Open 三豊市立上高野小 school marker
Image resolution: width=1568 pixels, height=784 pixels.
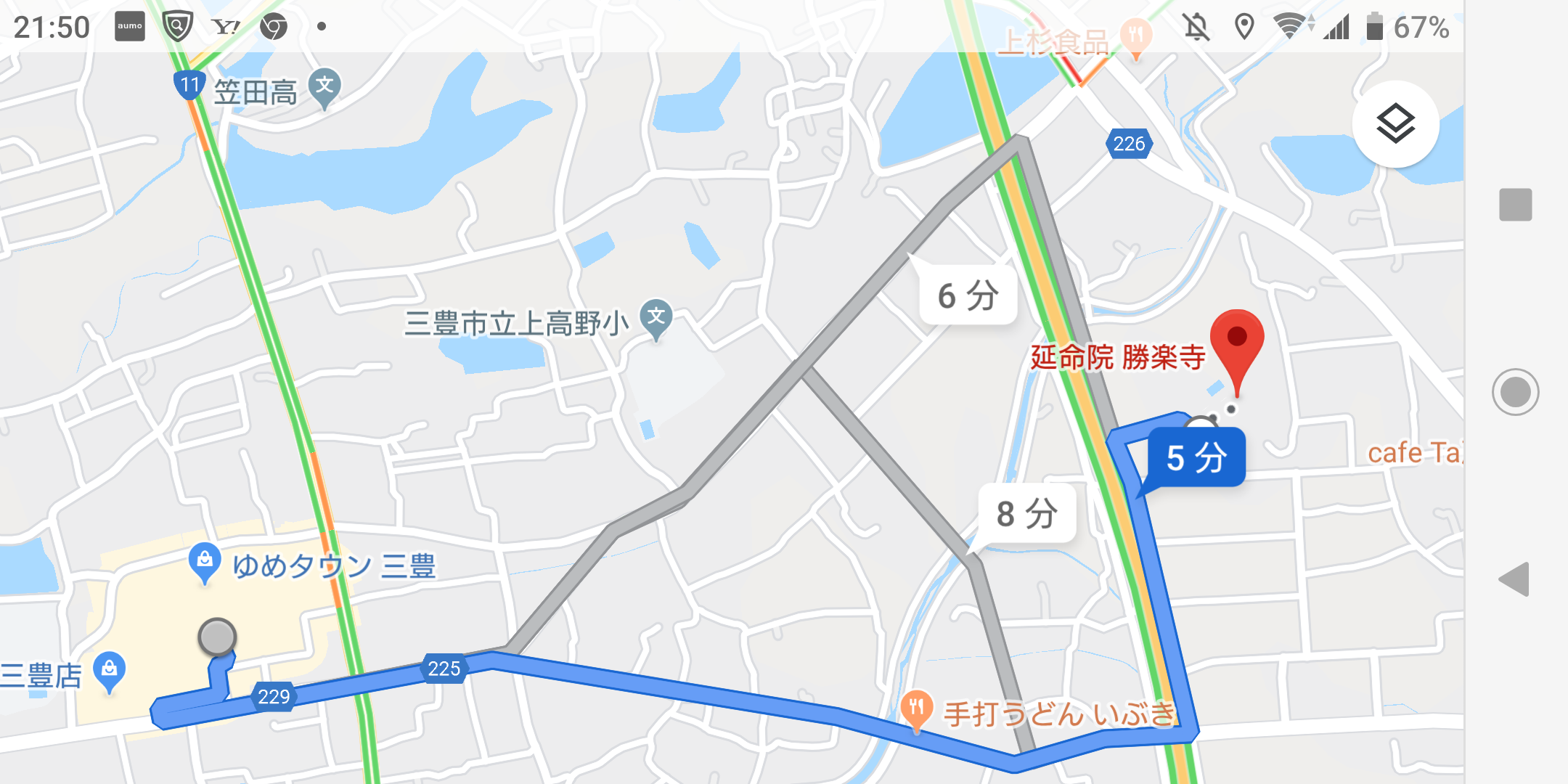656,318
